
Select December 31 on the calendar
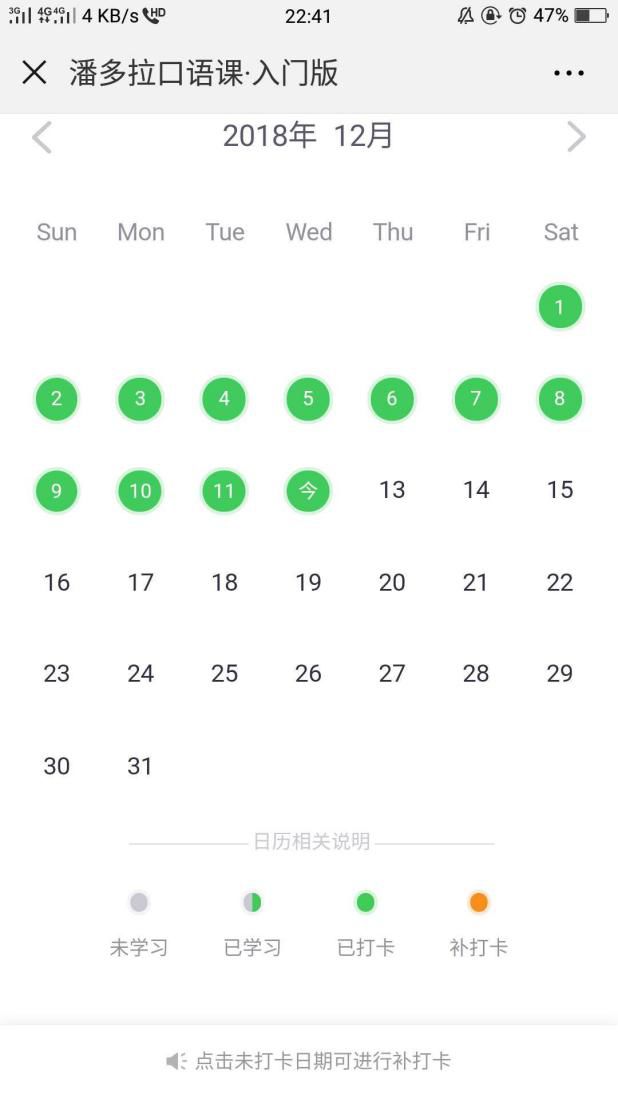tap(140, 765)
